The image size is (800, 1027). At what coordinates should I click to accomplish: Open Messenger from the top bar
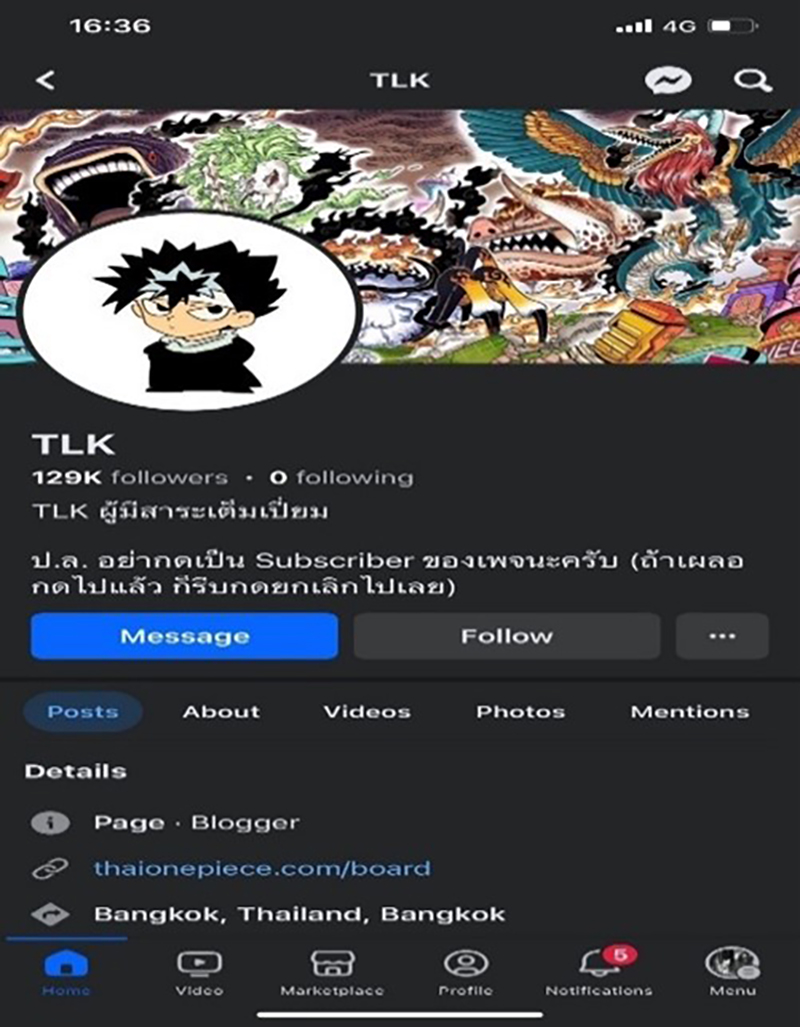(668, 81)
